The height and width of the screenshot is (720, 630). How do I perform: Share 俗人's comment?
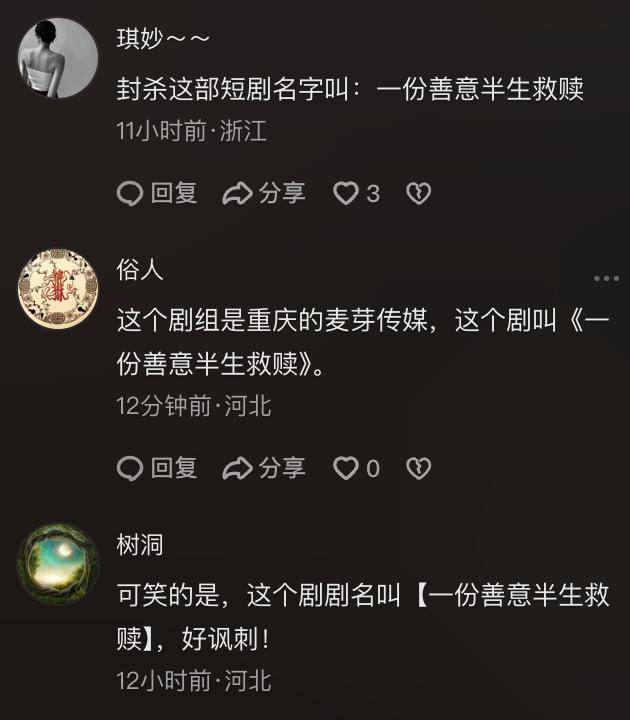coord(264,467)
